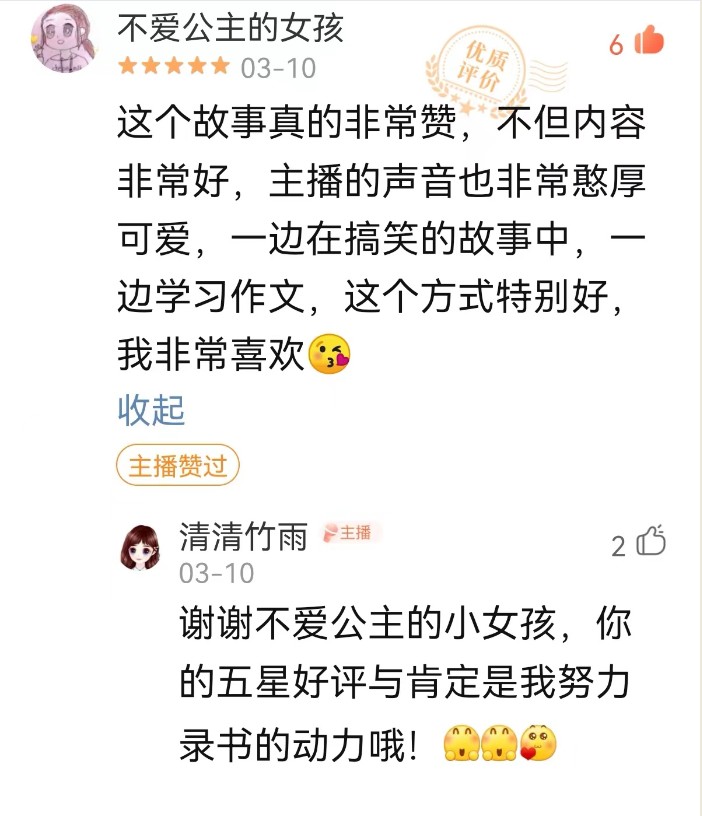Open 清清竹雨's profile avatar
This screenshot has width=702, height=816.
point(142,546)
